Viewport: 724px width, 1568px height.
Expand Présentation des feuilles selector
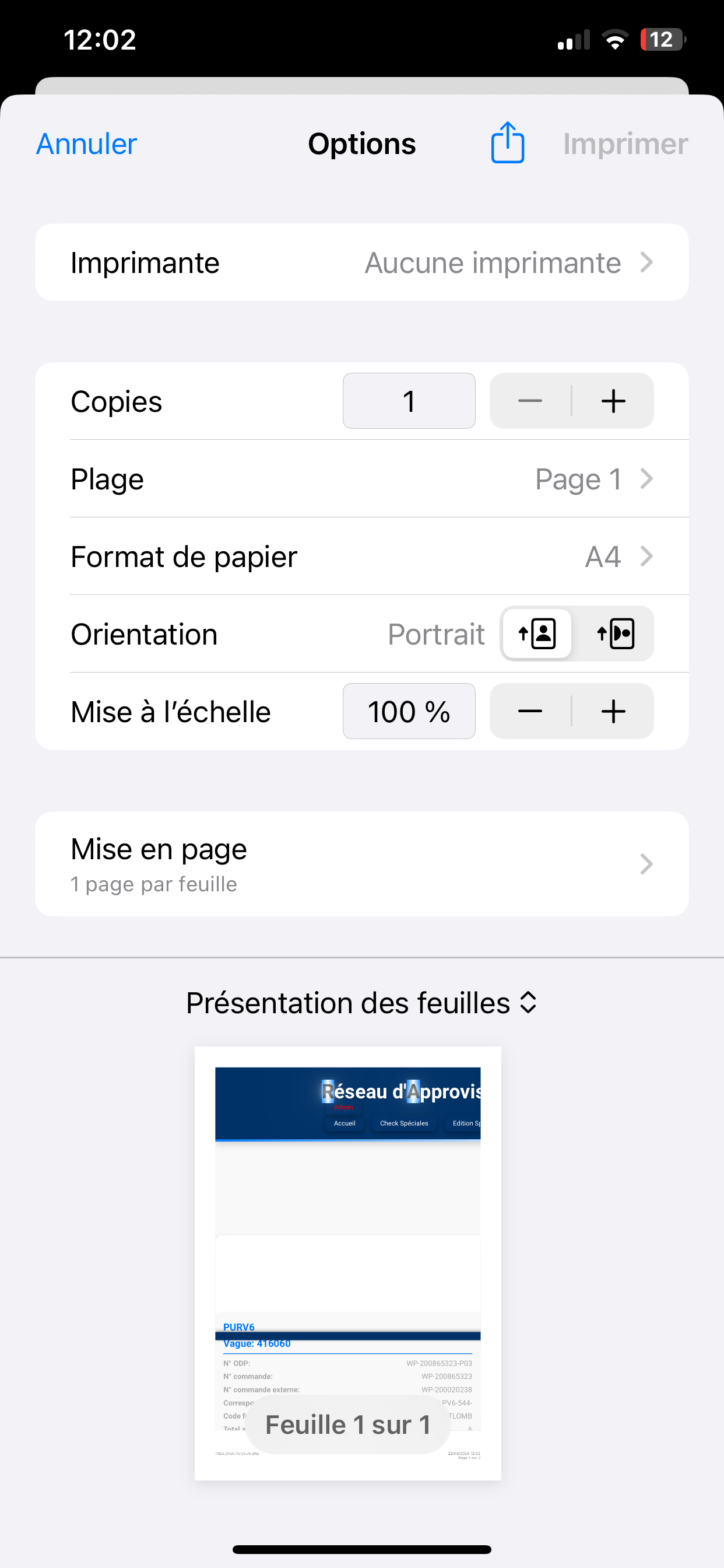(361, 1003)
